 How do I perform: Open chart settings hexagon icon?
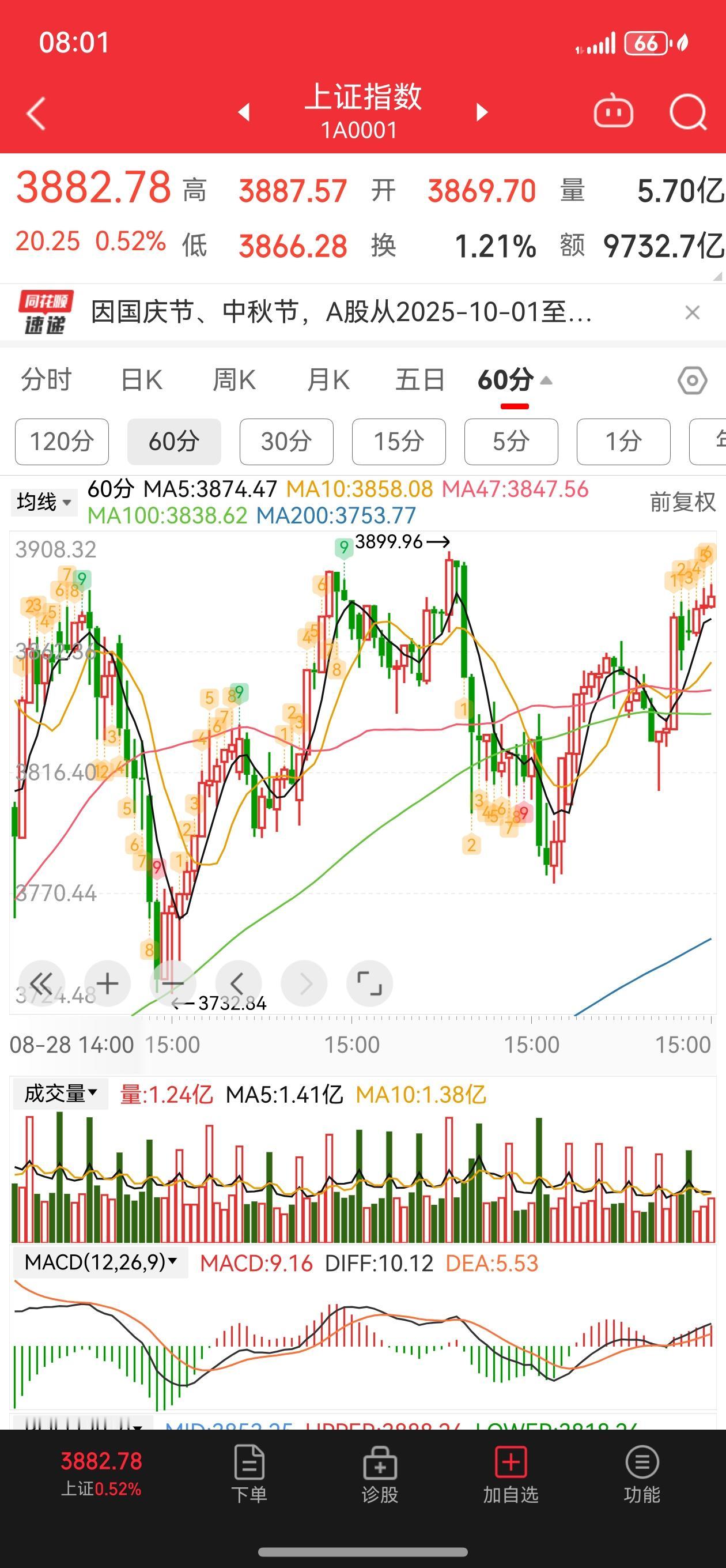point(692,381)
